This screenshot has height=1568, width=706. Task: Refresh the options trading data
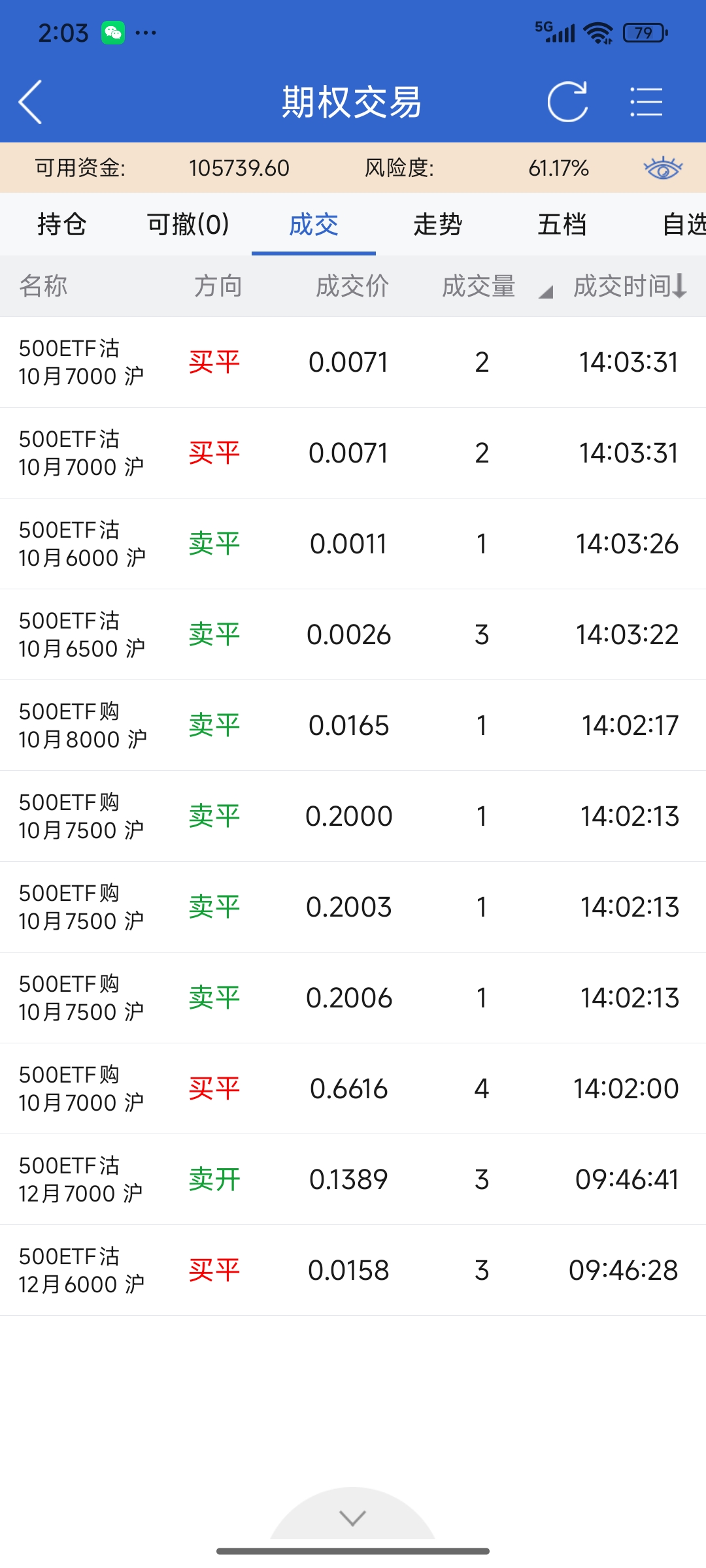pyautogui.click(x=567, y=102)
